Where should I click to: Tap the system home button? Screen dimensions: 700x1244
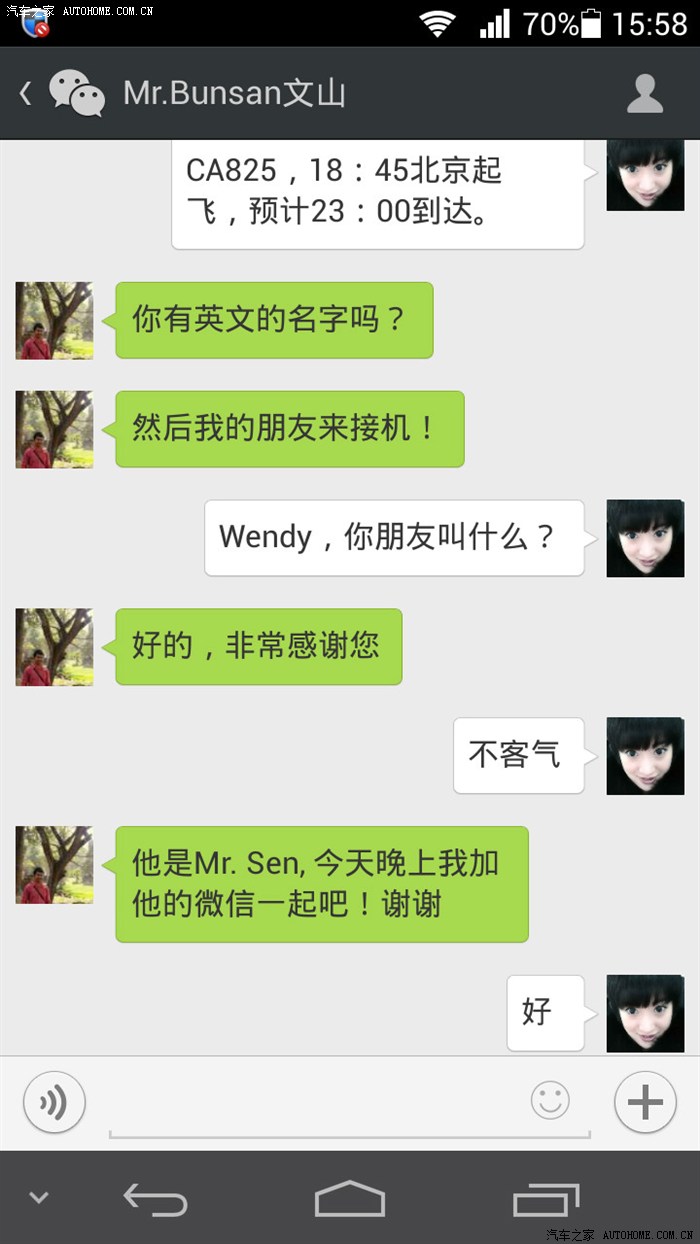point(350,1198)
